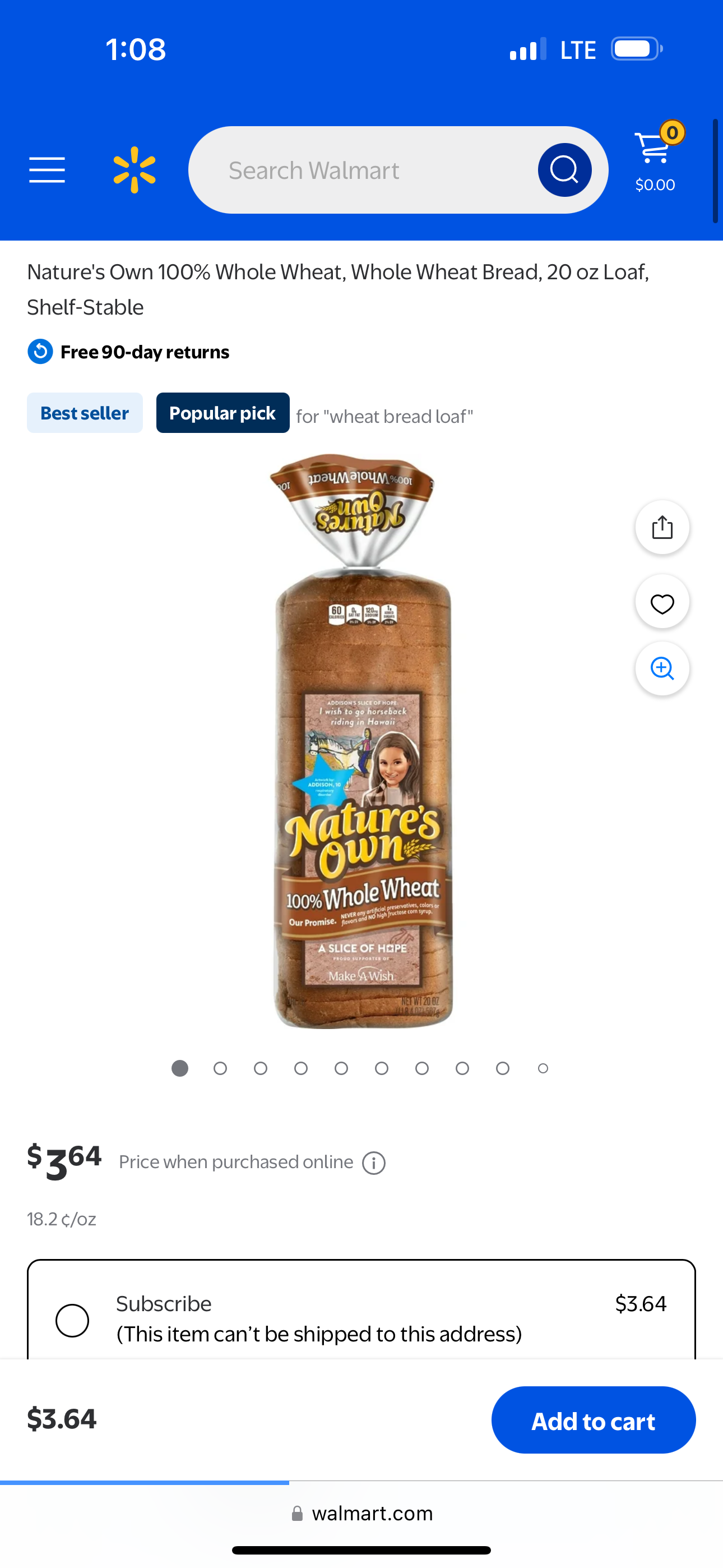This screenshot has width=723, height=1568.
Task: Select the Subscribe option
Action: tap(72, 1320)
